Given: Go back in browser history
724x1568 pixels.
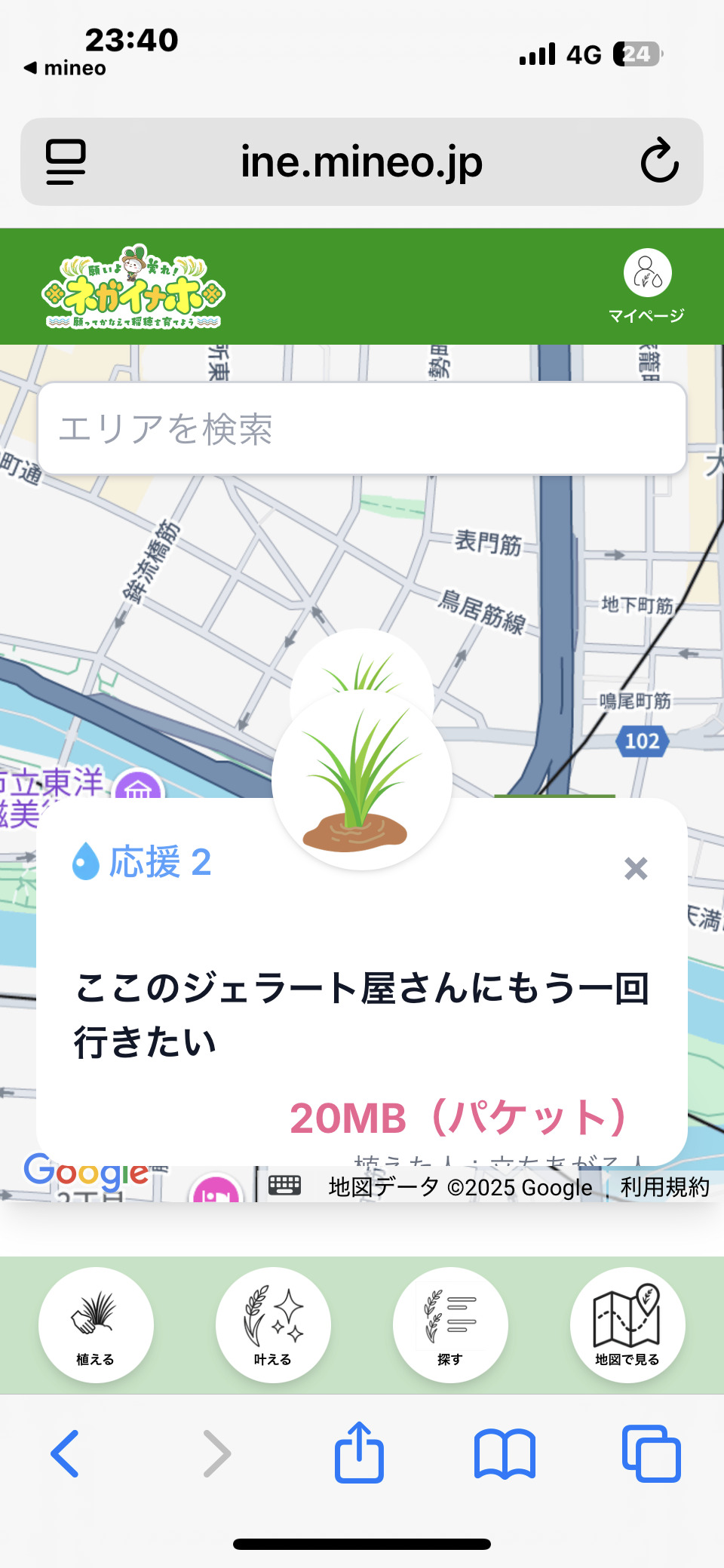Looking at the screenshot, I should [x=65, y=1453].
